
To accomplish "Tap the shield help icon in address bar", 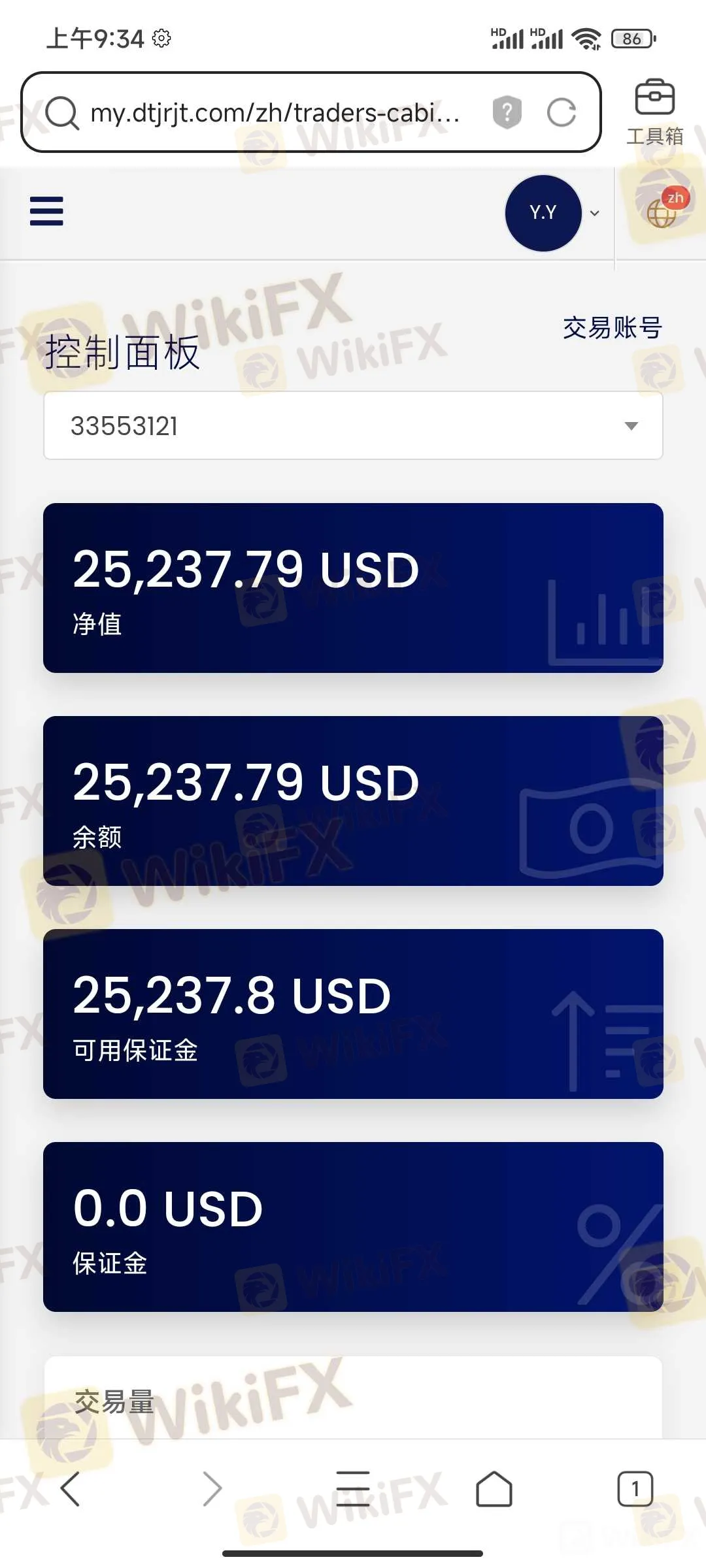I will pos(508,112).
